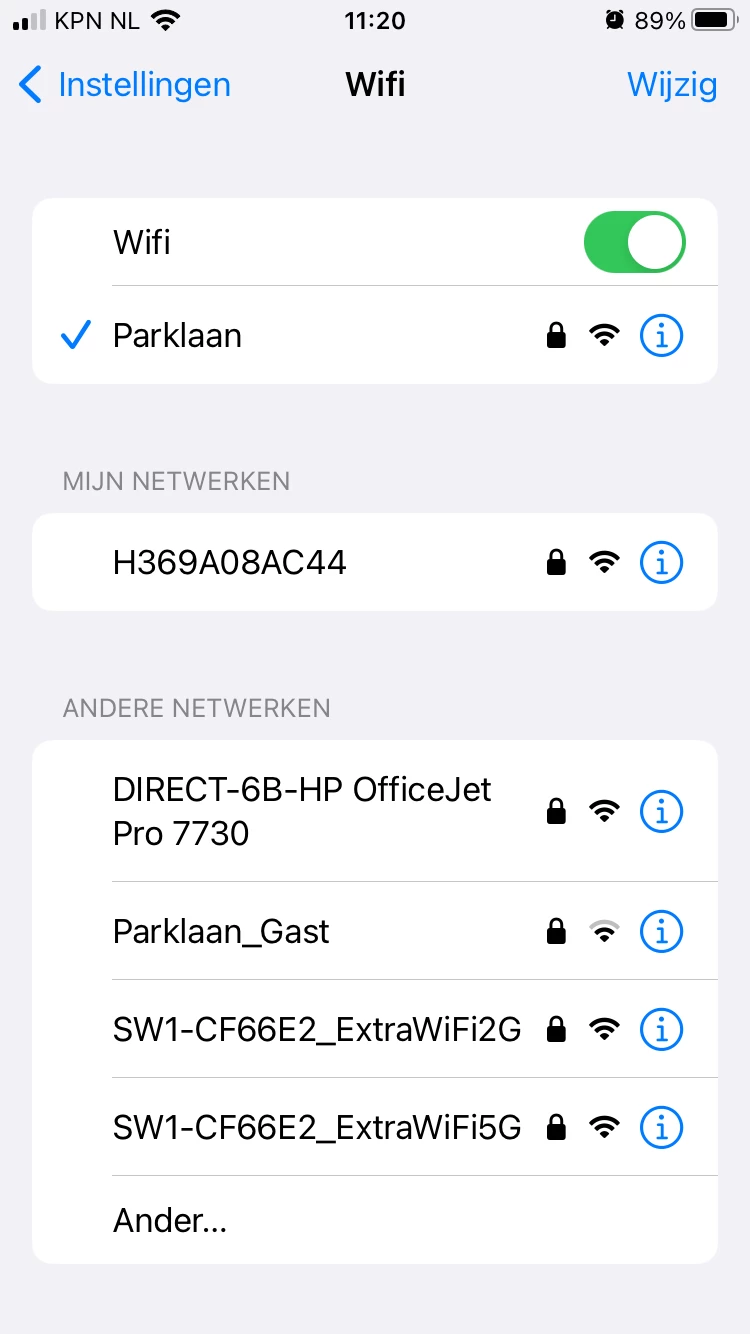Join the H369A08AC44 network
The width and height of the screenshot is (750, 1334).
pyautogui.click(x=300, y=563)
